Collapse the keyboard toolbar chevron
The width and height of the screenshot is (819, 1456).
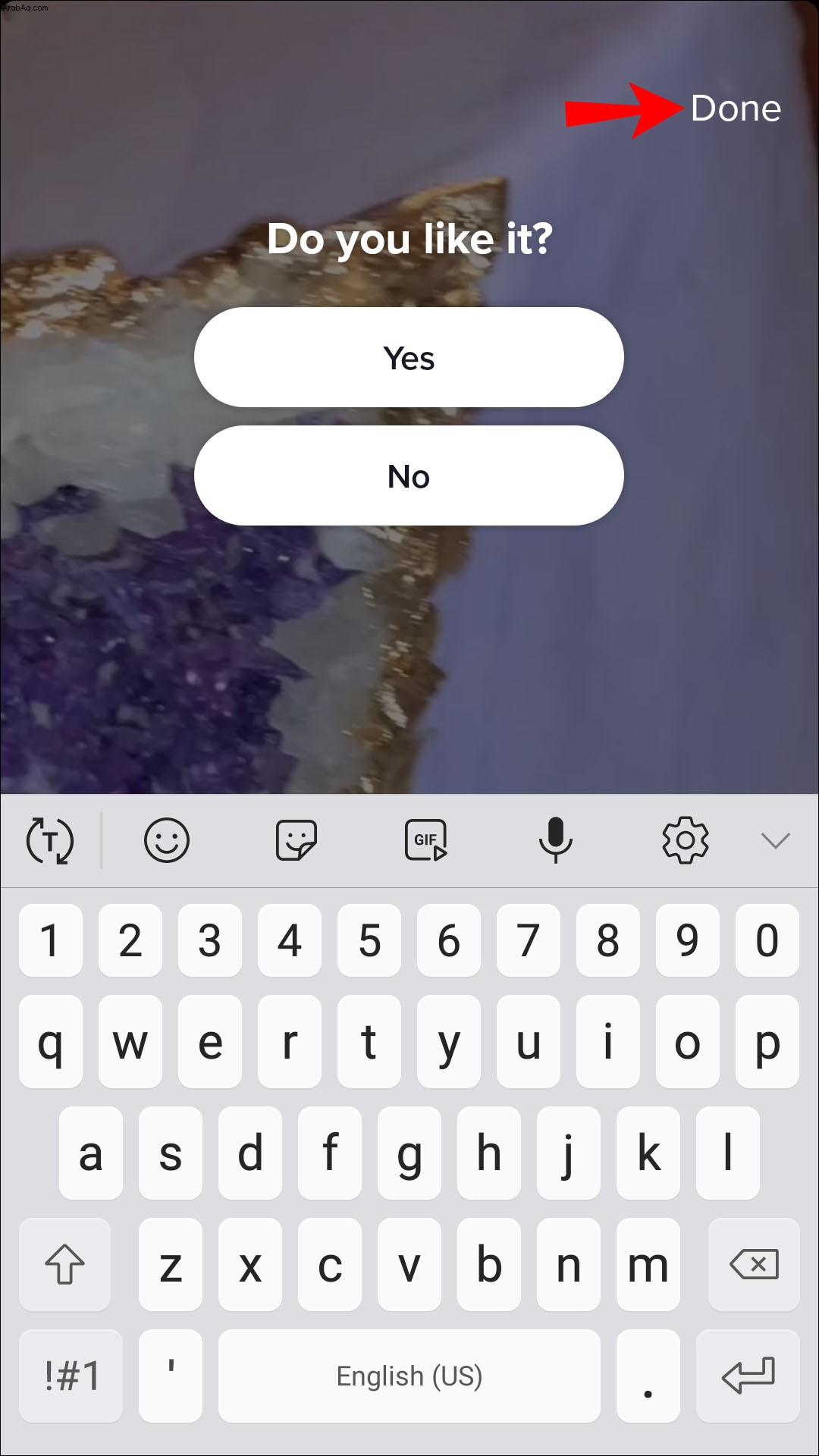(x=775, y=840)
